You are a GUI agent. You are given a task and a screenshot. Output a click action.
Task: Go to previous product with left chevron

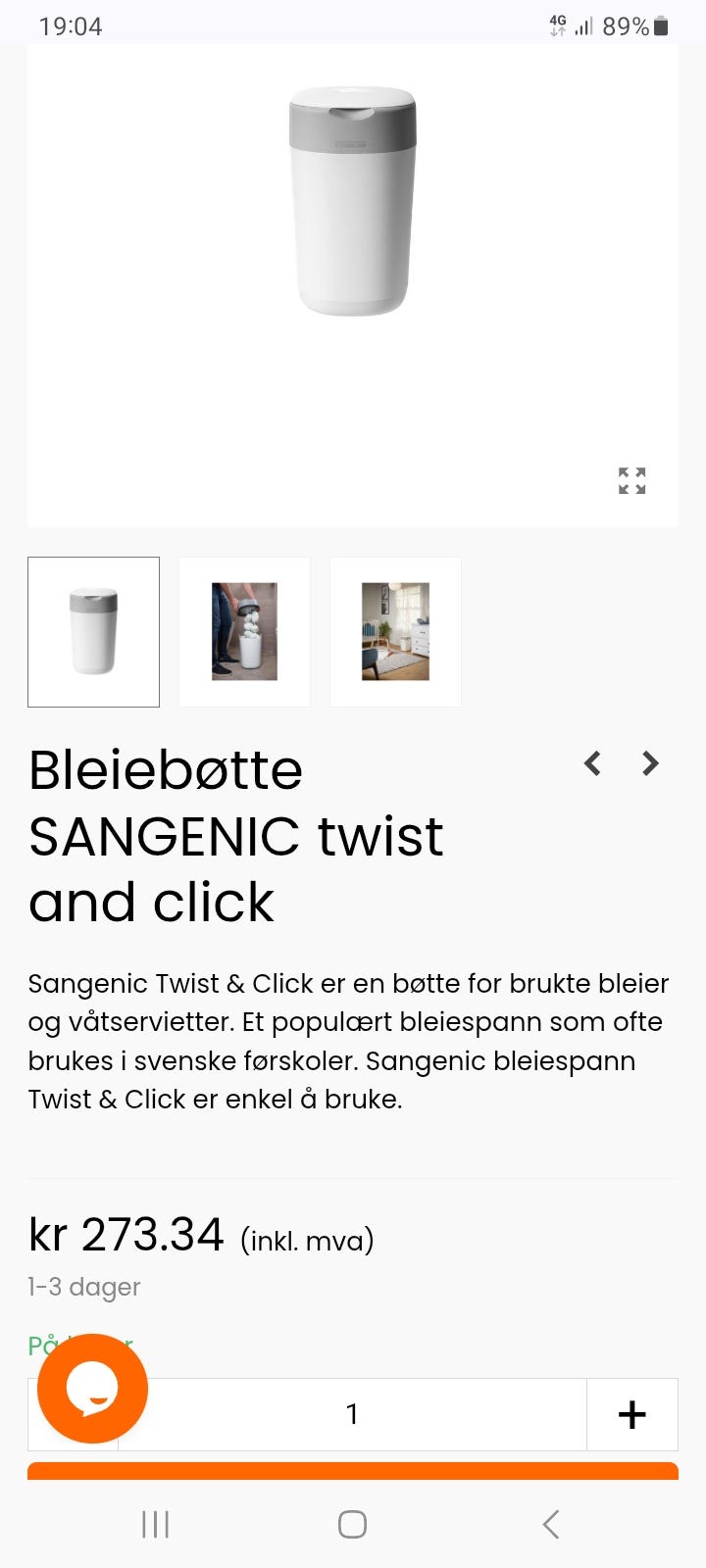point(592,763)
